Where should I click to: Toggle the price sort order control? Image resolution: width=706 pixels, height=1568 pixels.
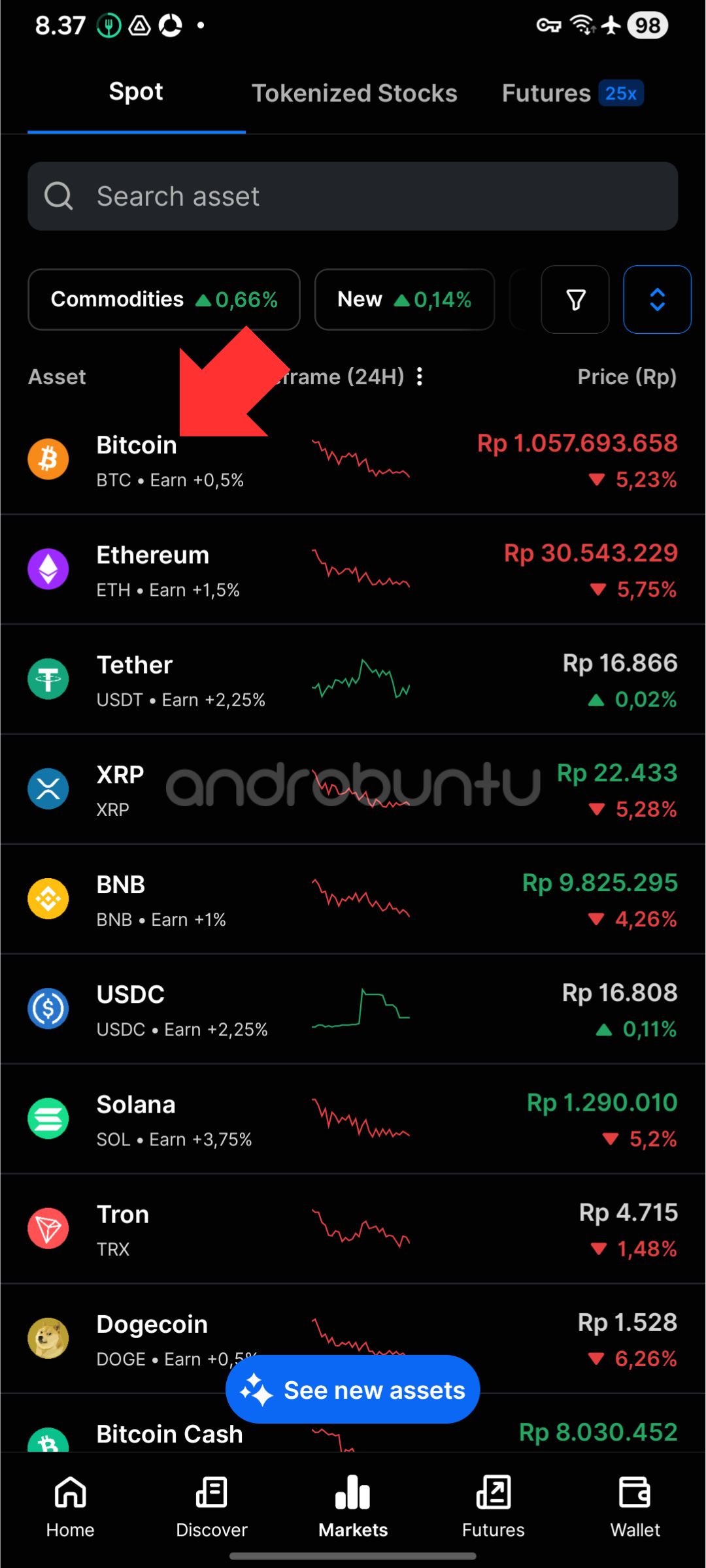(656, 300)
